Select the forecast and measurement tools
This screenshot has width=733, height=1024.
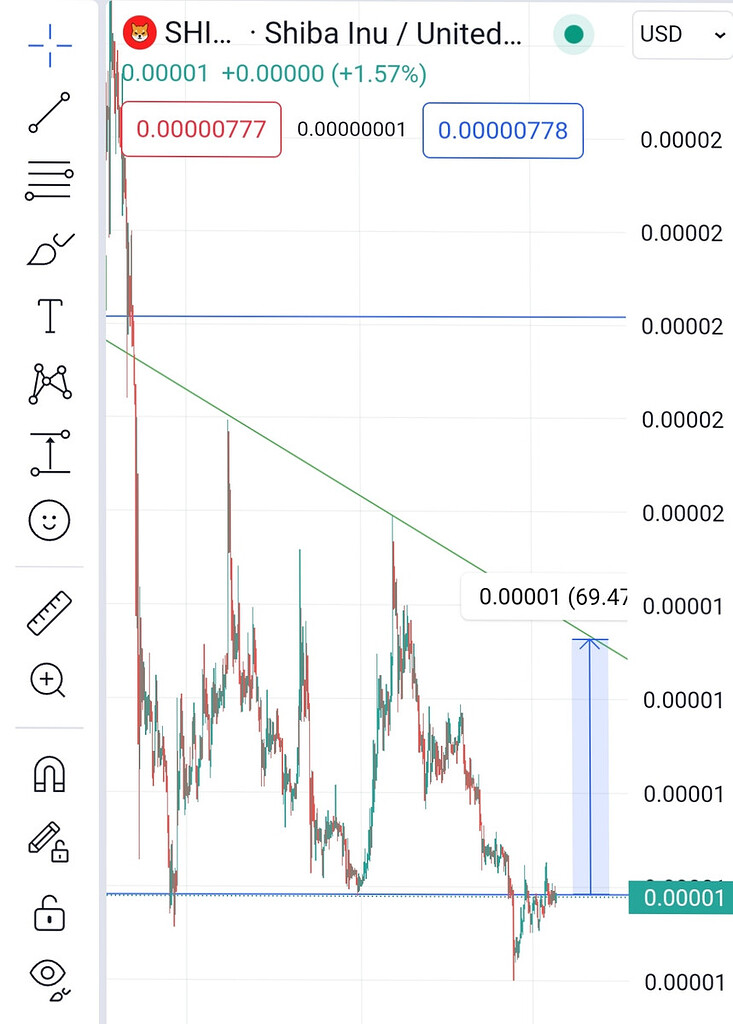pos(49,452)
